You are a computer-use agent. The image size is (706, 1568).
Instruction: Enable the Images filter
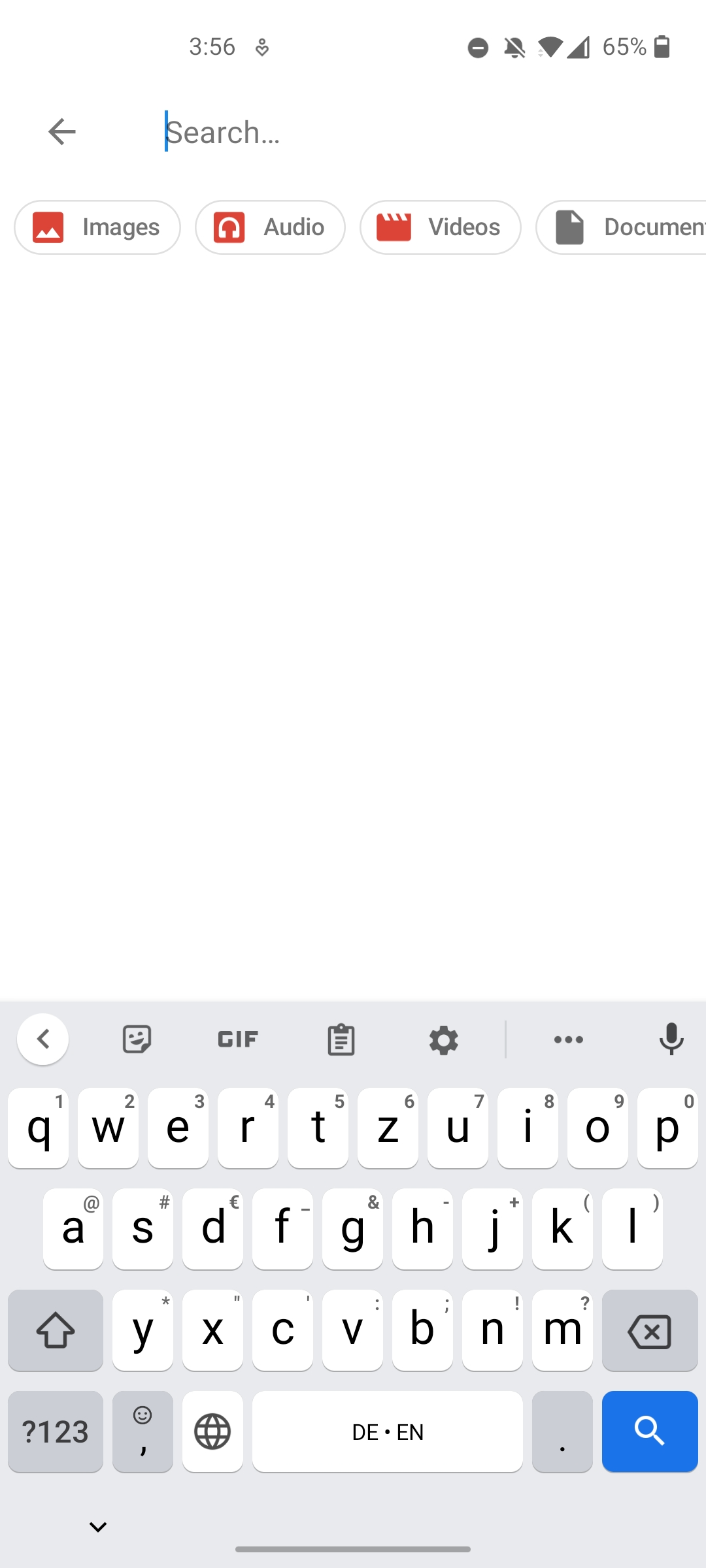97,227
